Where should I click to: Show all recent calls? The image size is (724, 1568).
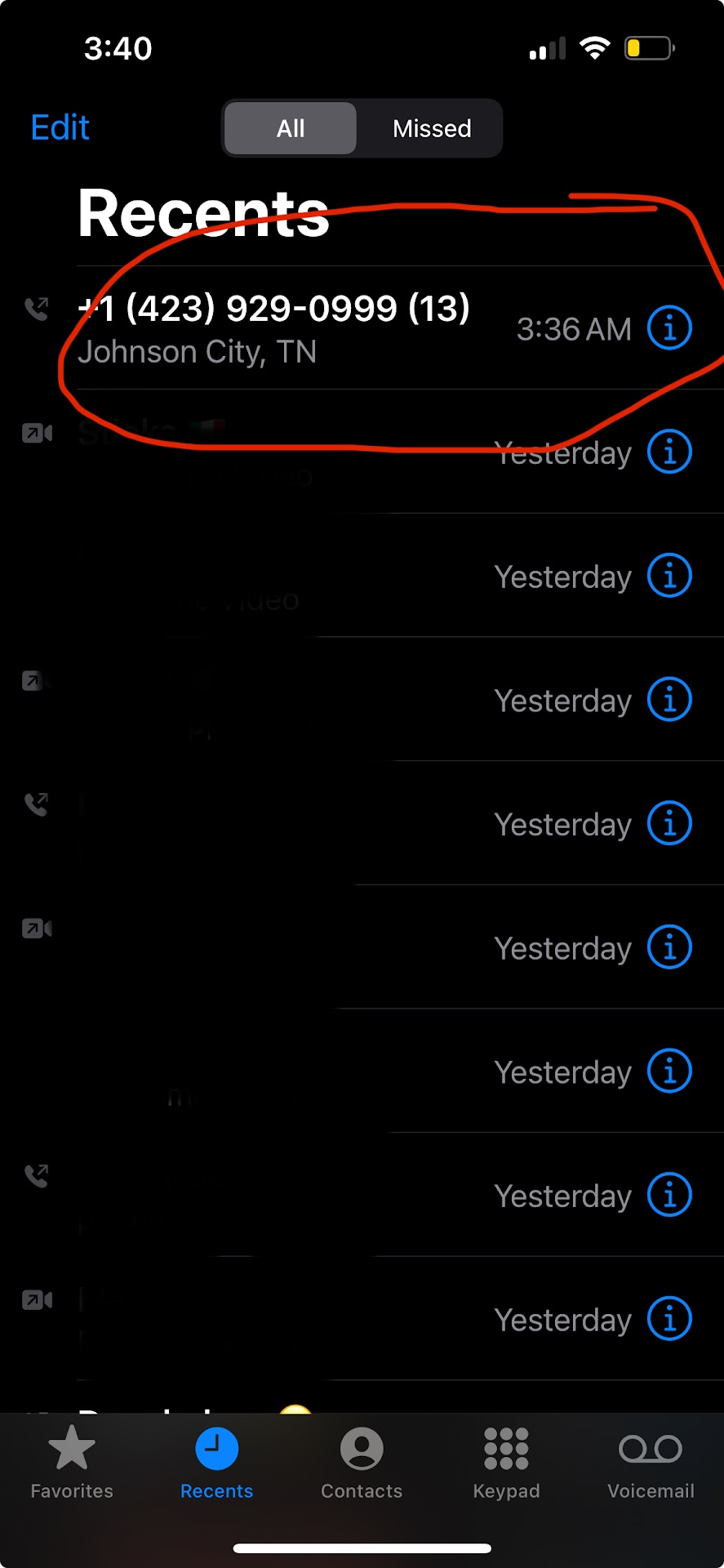coord(291,128)
